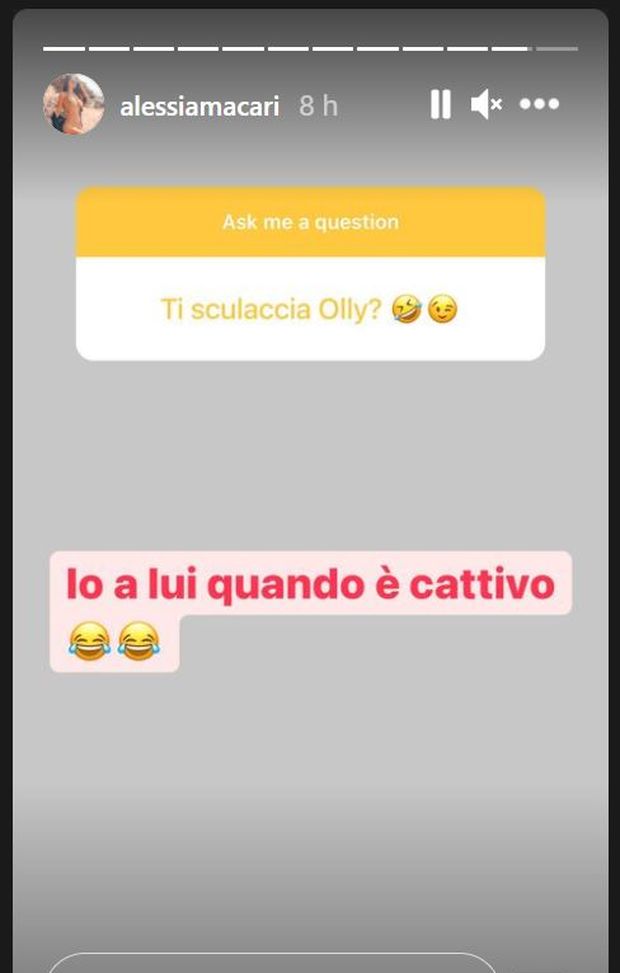Open alessiamacari's profile picture
Screen dimensions: 620x973
tap(74, 104)
